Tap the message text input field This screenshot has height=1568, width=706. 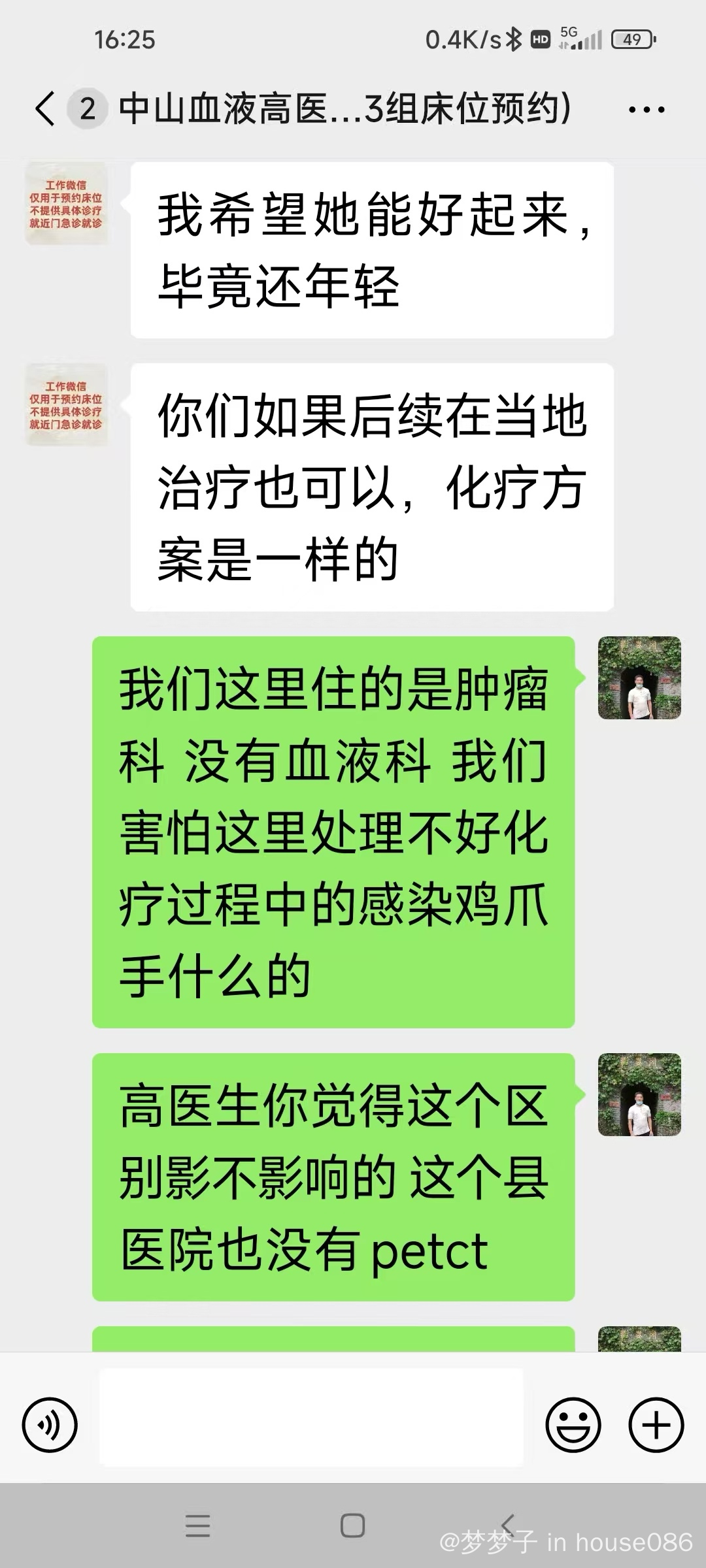point(311,1425)
